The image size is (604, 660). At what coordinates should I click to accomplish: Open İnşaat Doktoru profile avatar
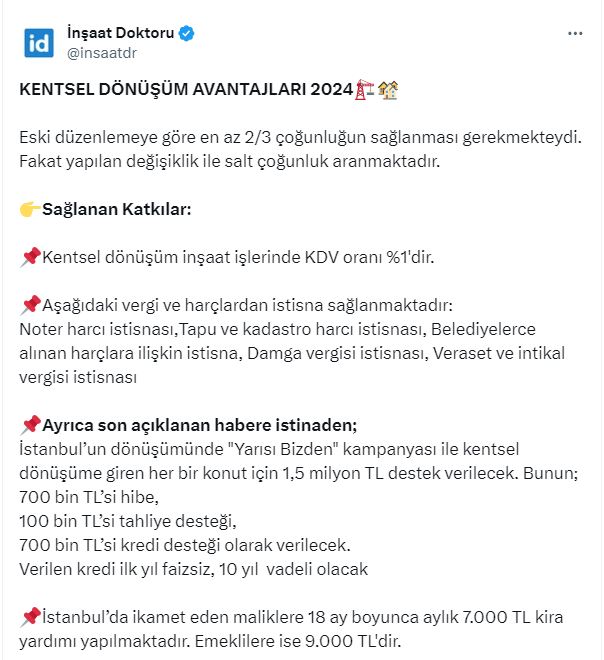click(38, 42)
